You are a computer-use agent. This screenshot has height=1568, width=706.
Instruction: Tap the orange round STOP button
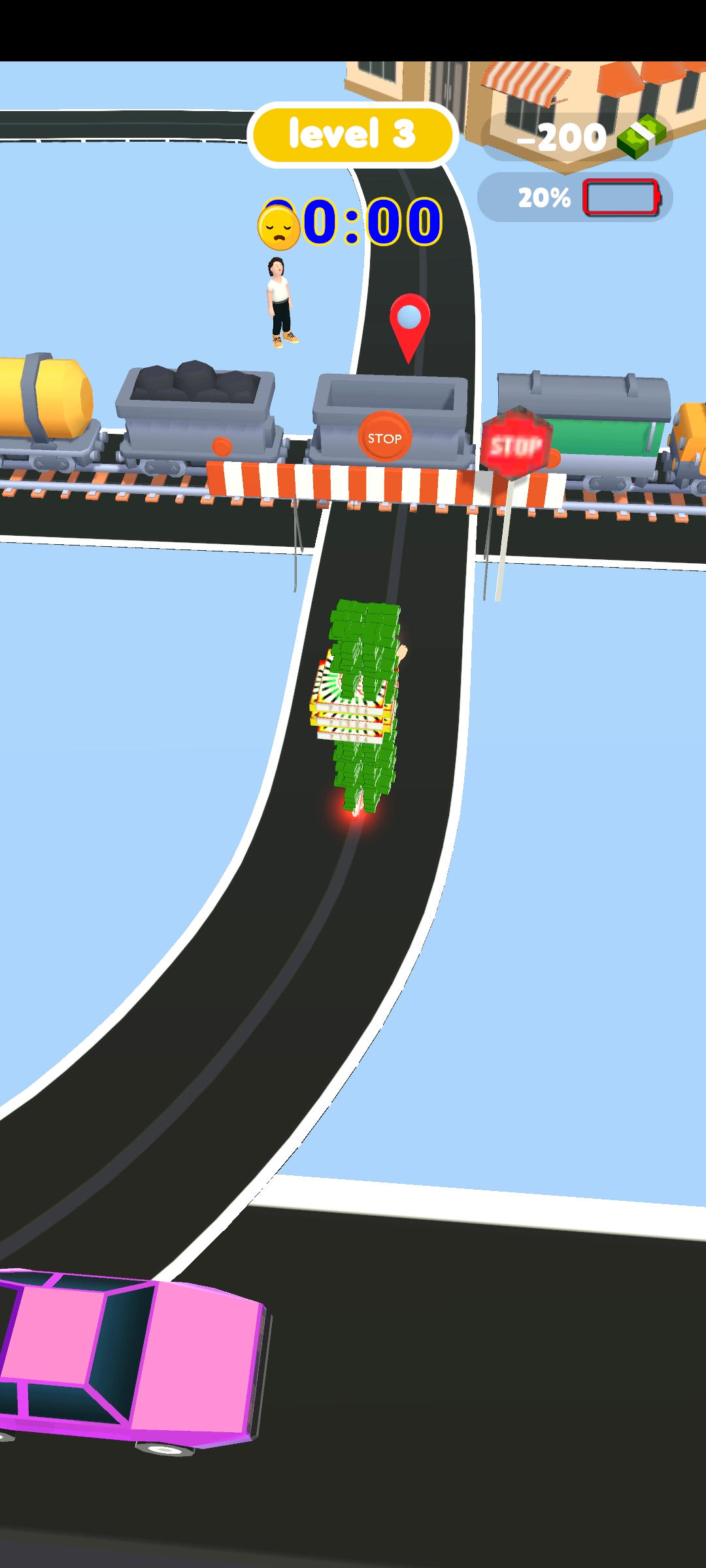(384, 437)
